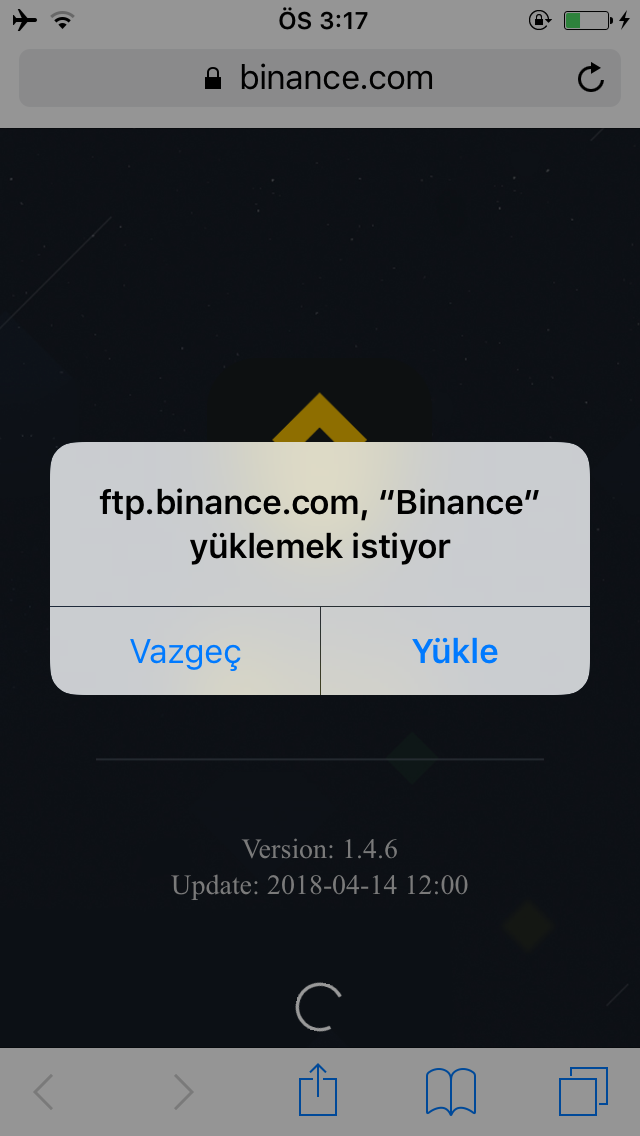Tap the binance.com address bar
The height and width of the screenshot is (1136, 640).
320,78
